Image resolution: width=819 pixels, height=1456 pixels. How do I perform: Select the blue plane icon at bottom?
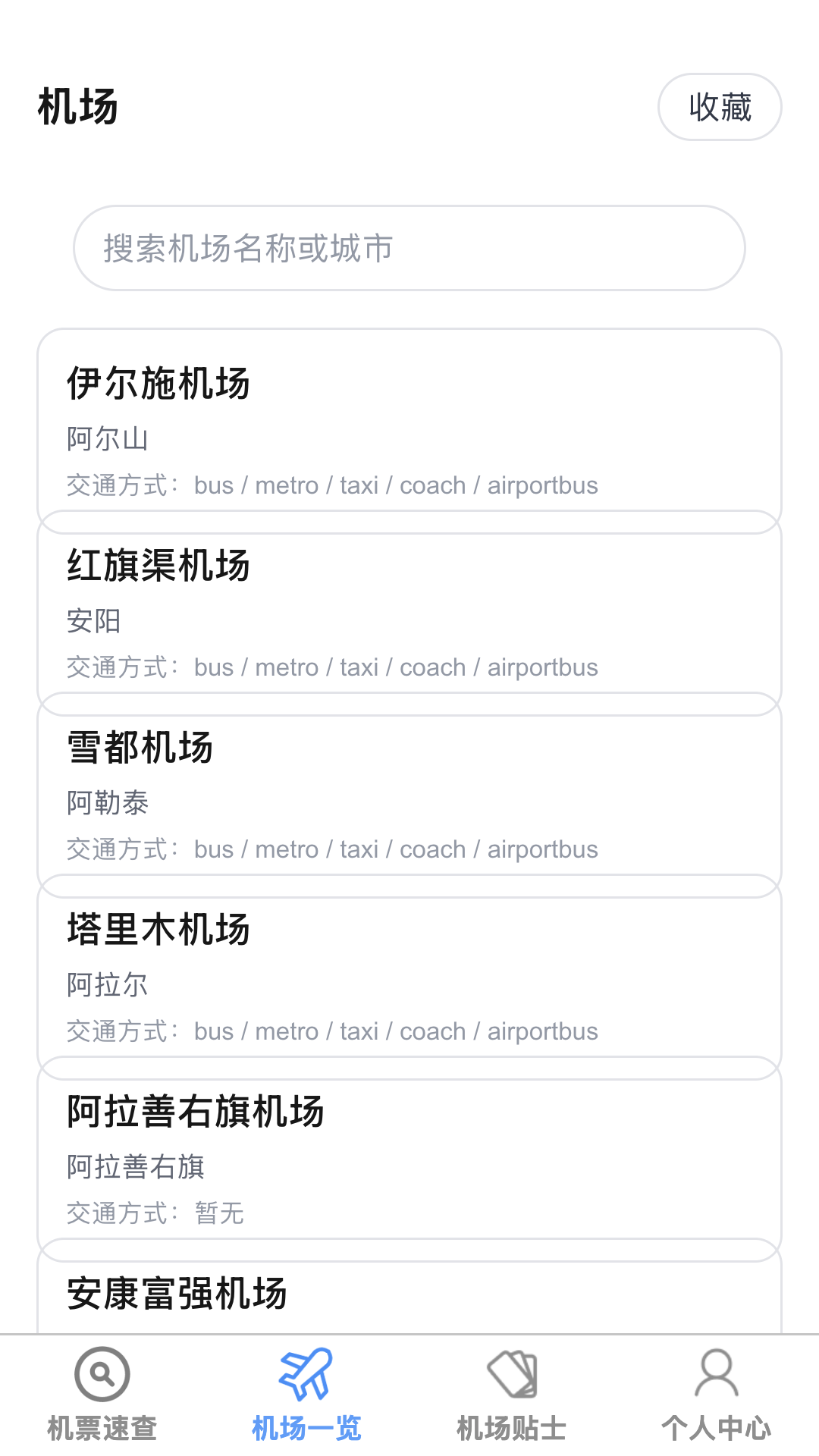coord(306,1374)
